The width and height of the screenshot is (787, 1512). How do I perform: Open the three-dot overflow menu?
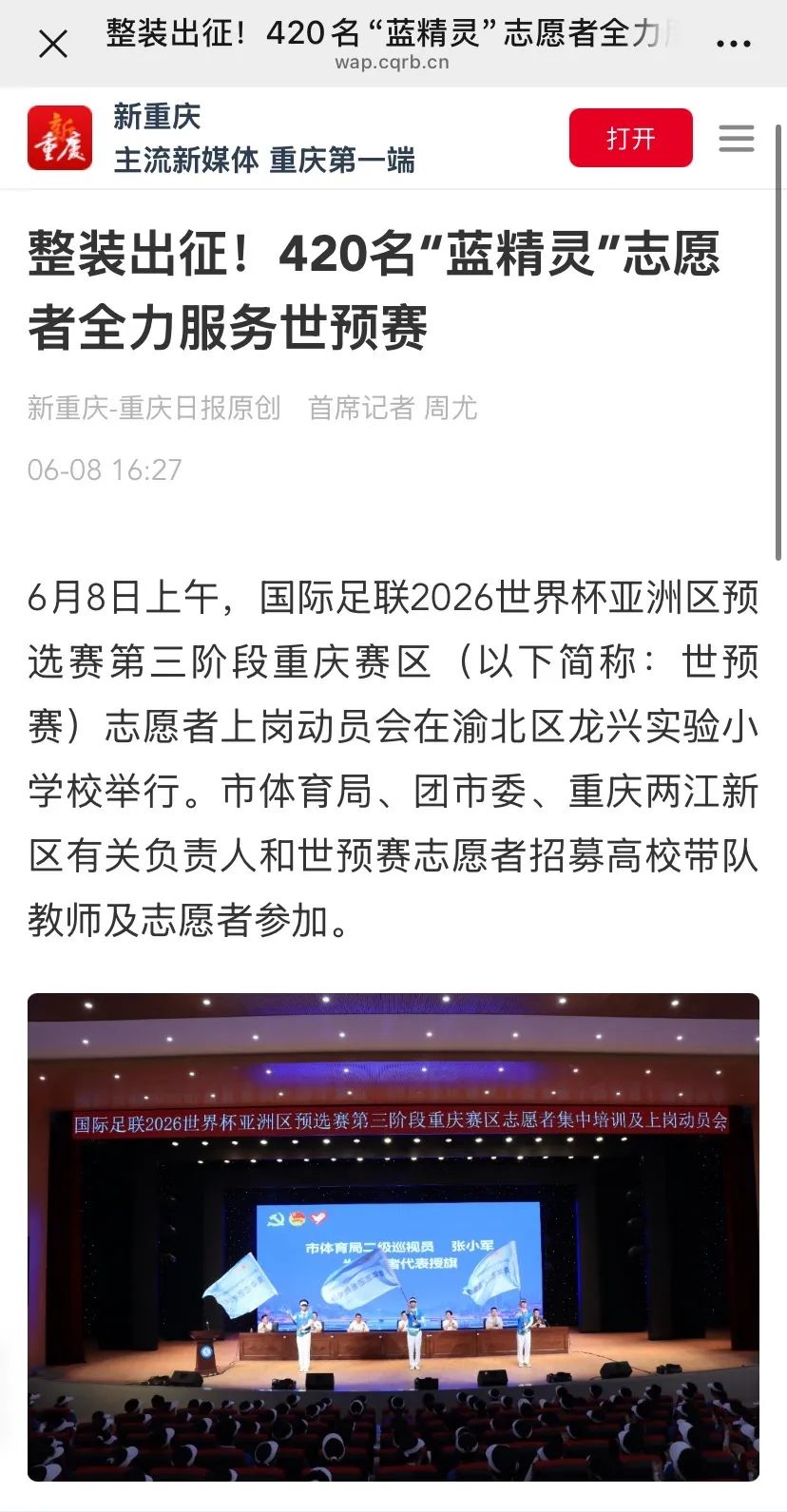tap(733, 44)
